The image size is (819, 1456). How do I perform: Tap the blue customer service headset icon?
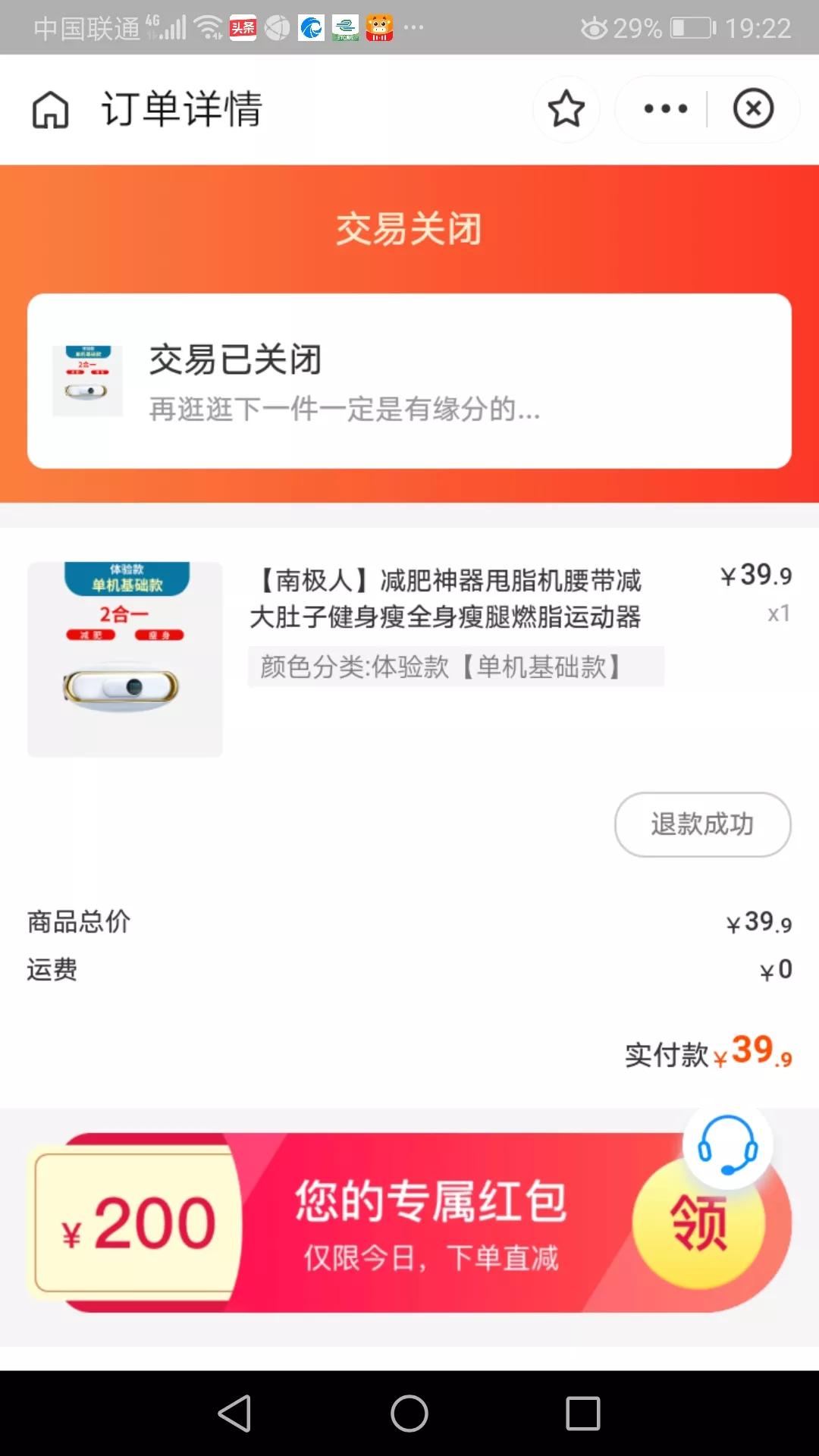726,1147
